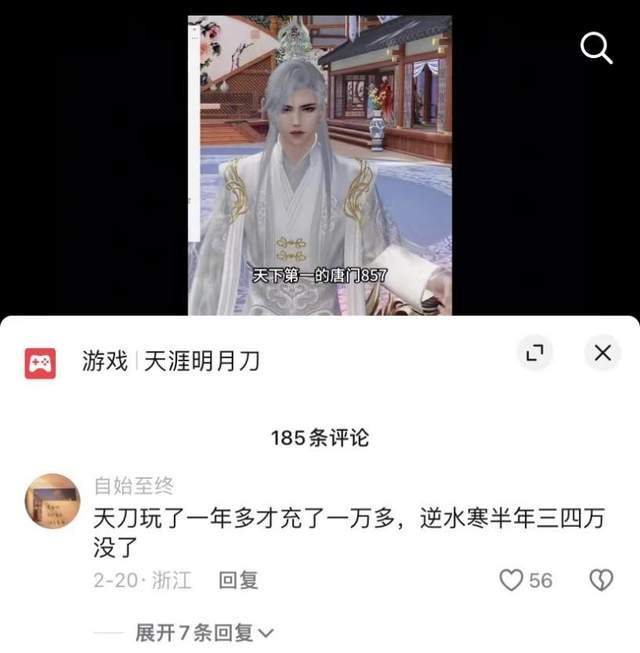Open the 天涯明月刀 game tag
This screenshot has height=653, width=640.
pyautogui.click(x=201, y=361)
